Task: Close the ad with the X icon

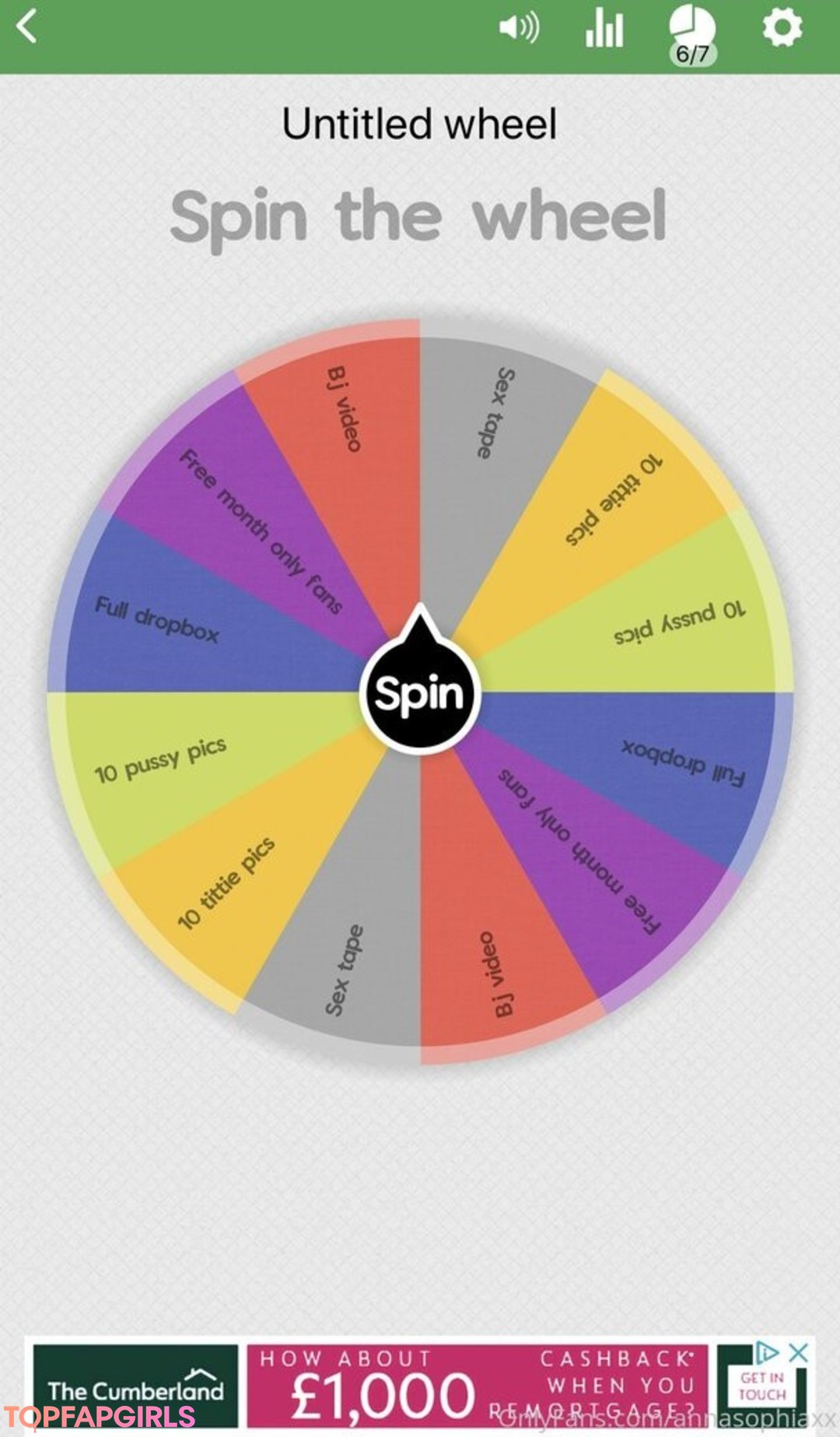Action: [x=799, y=1352]
